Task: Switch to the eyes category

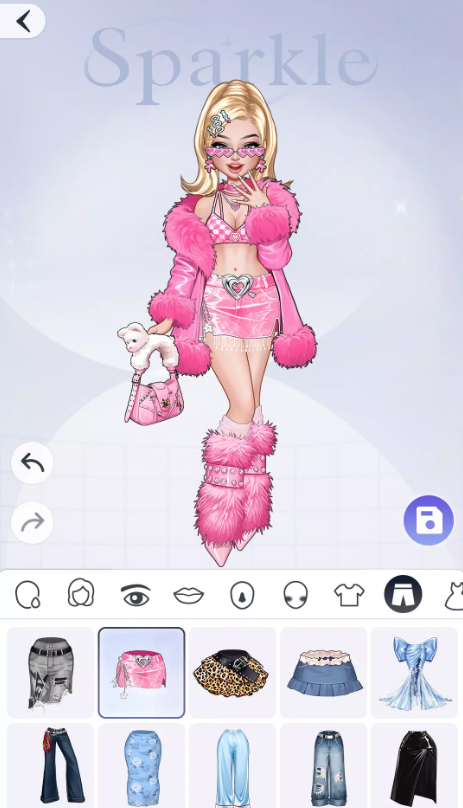Action: click(x=136, y=595)
